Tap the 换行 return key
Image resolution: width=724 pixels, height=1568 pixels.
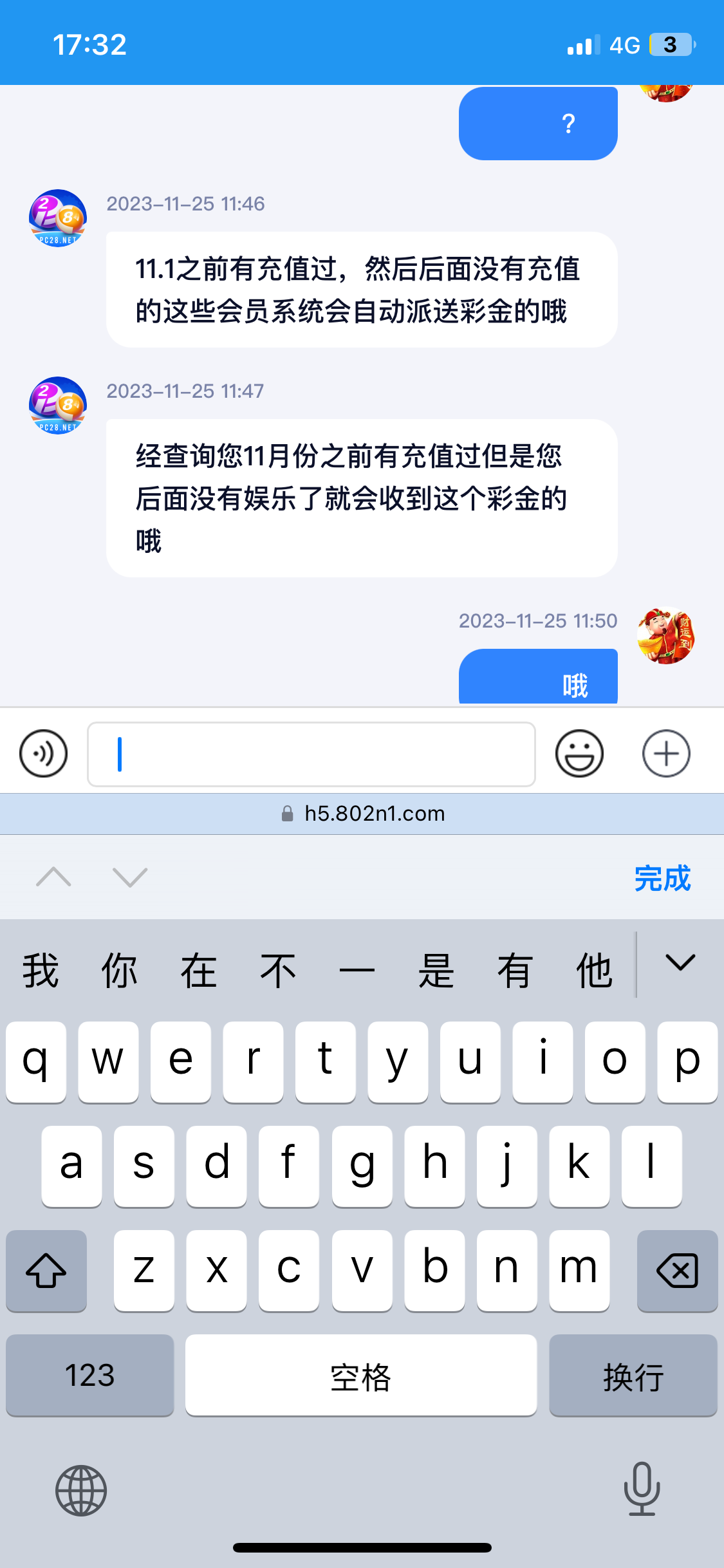pos(633,1376)
